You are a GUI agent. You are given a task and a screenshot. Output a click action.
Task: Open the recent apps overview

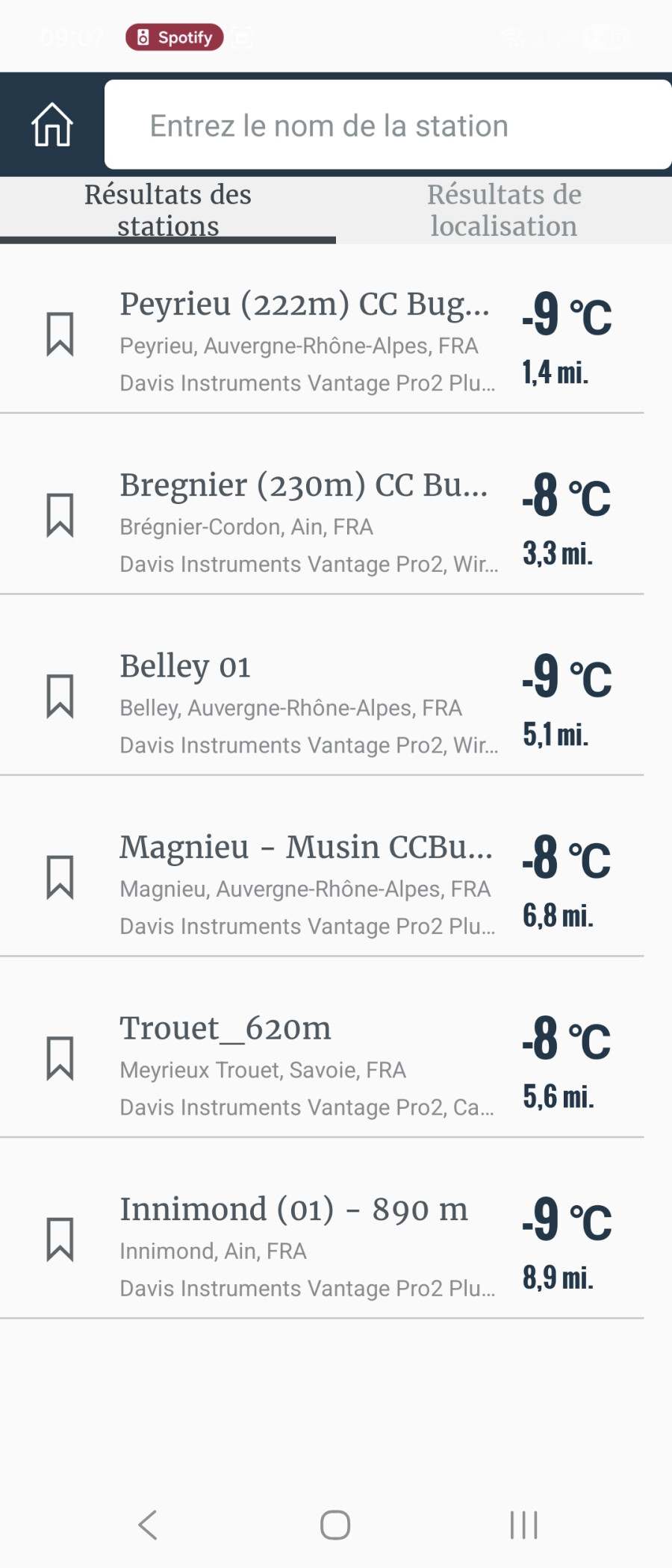[523, 1525]
